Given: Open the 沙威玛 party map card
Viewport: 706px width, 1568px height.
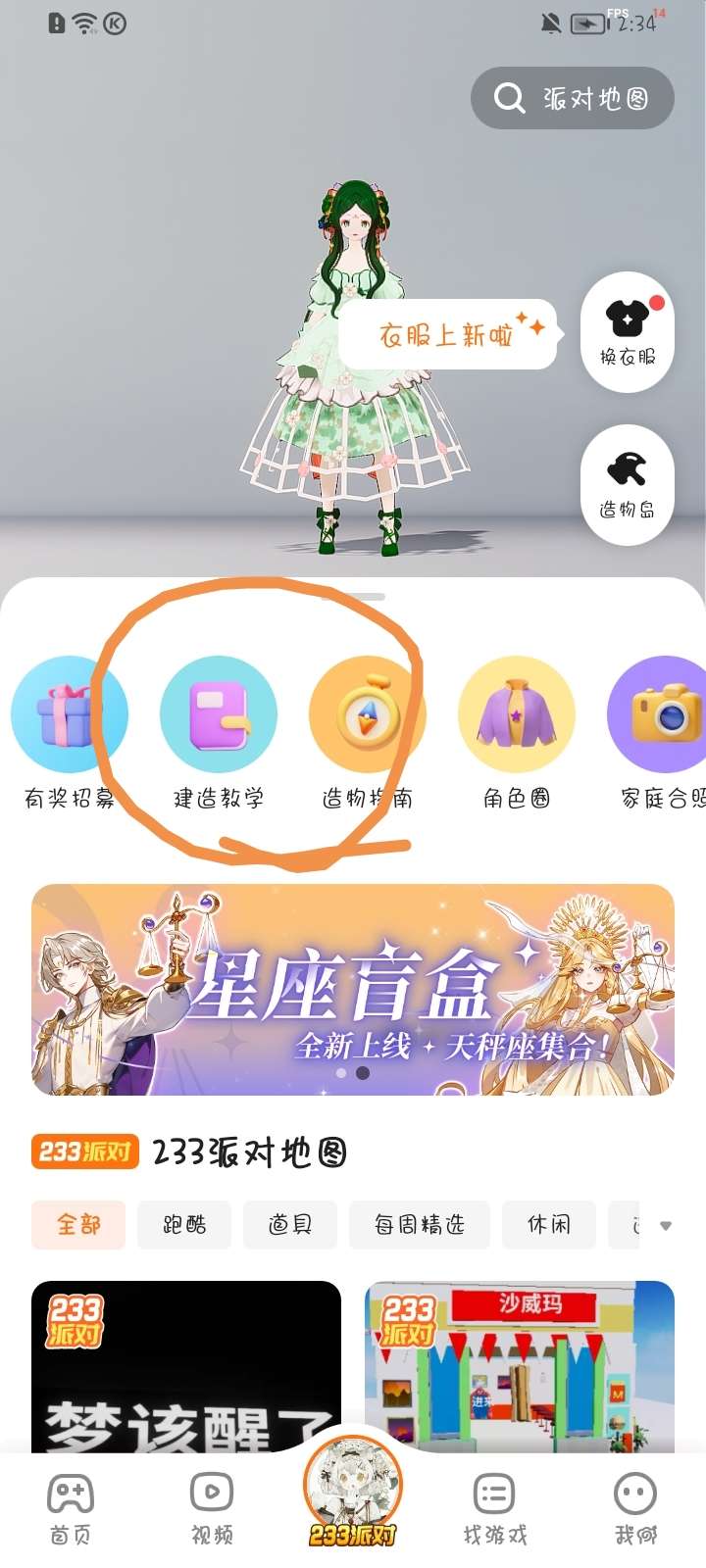Looking at the screenshot, I should 520,1367.
